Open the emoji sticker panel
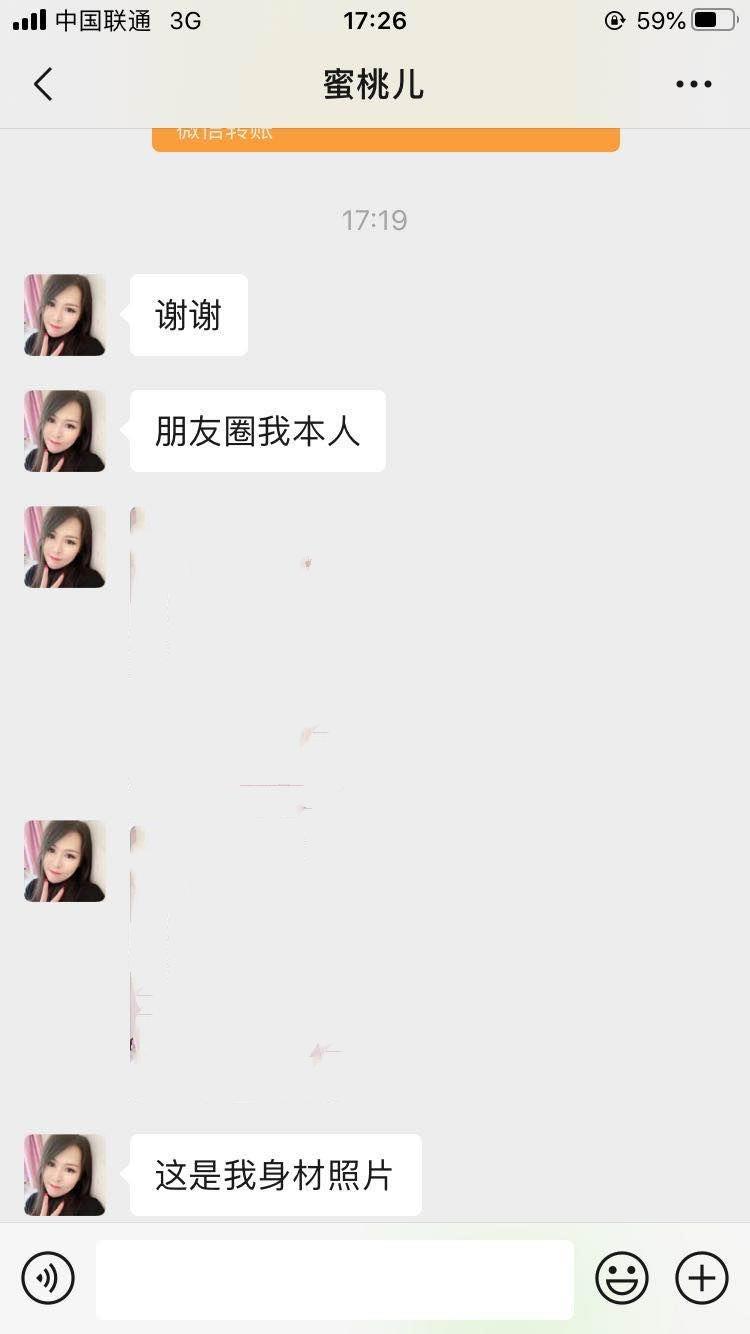The image size is (750, 1334). point(622,1278)
